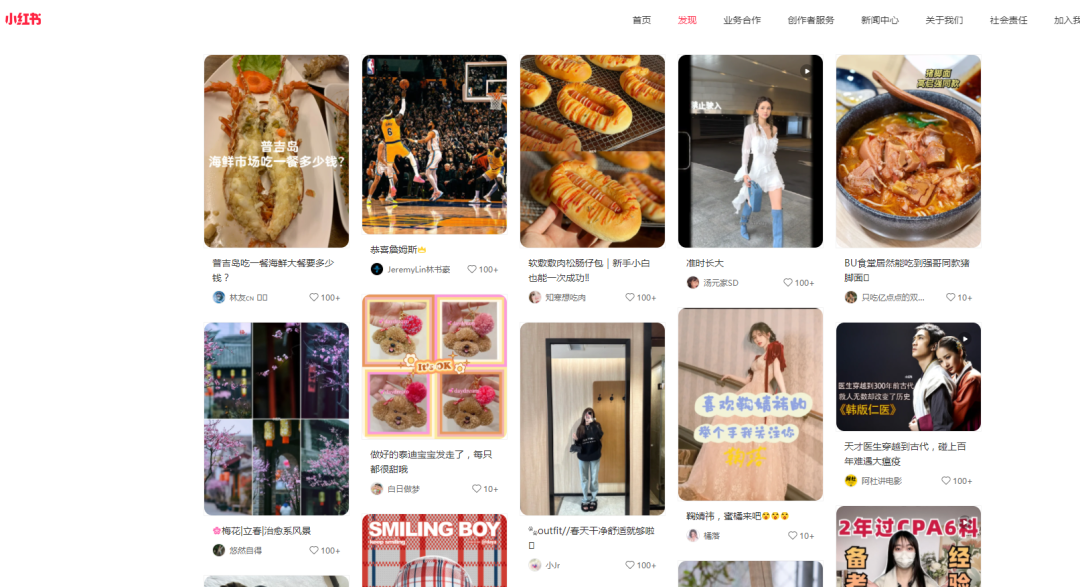This screenshot has width=1080, height=587.
Task: Open the 创作者服务 page
Action: tap(810, 20)
